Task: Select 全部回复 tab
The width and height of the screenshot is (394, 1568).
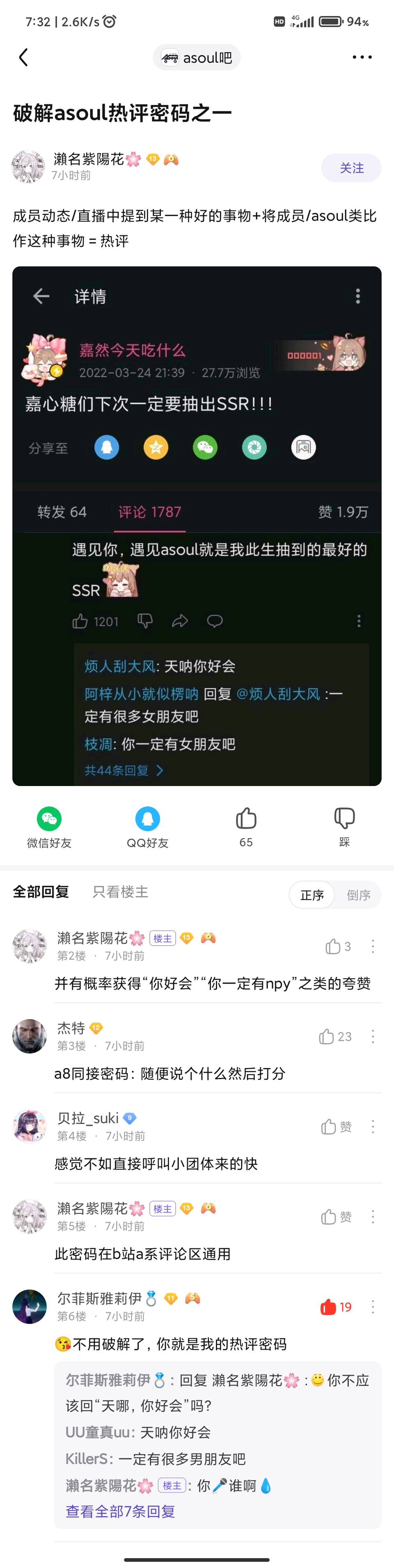Action: (41, 892)
